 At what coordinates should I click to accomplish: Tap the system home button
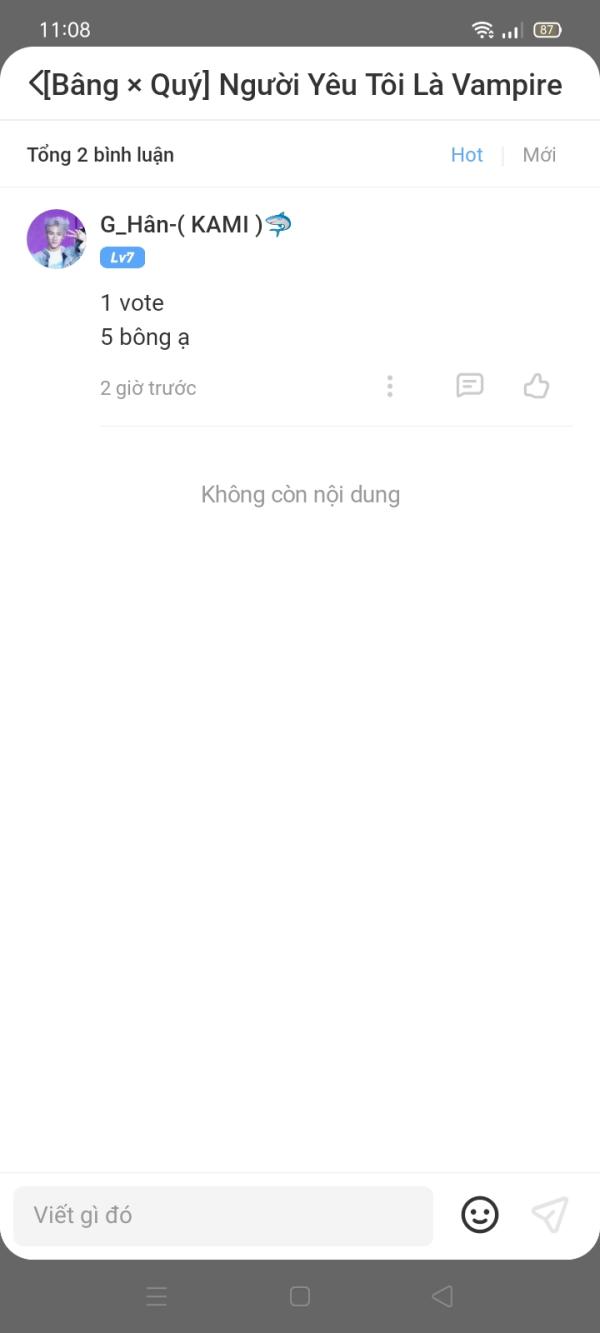pyautogui.click(x=300, y=1297)
